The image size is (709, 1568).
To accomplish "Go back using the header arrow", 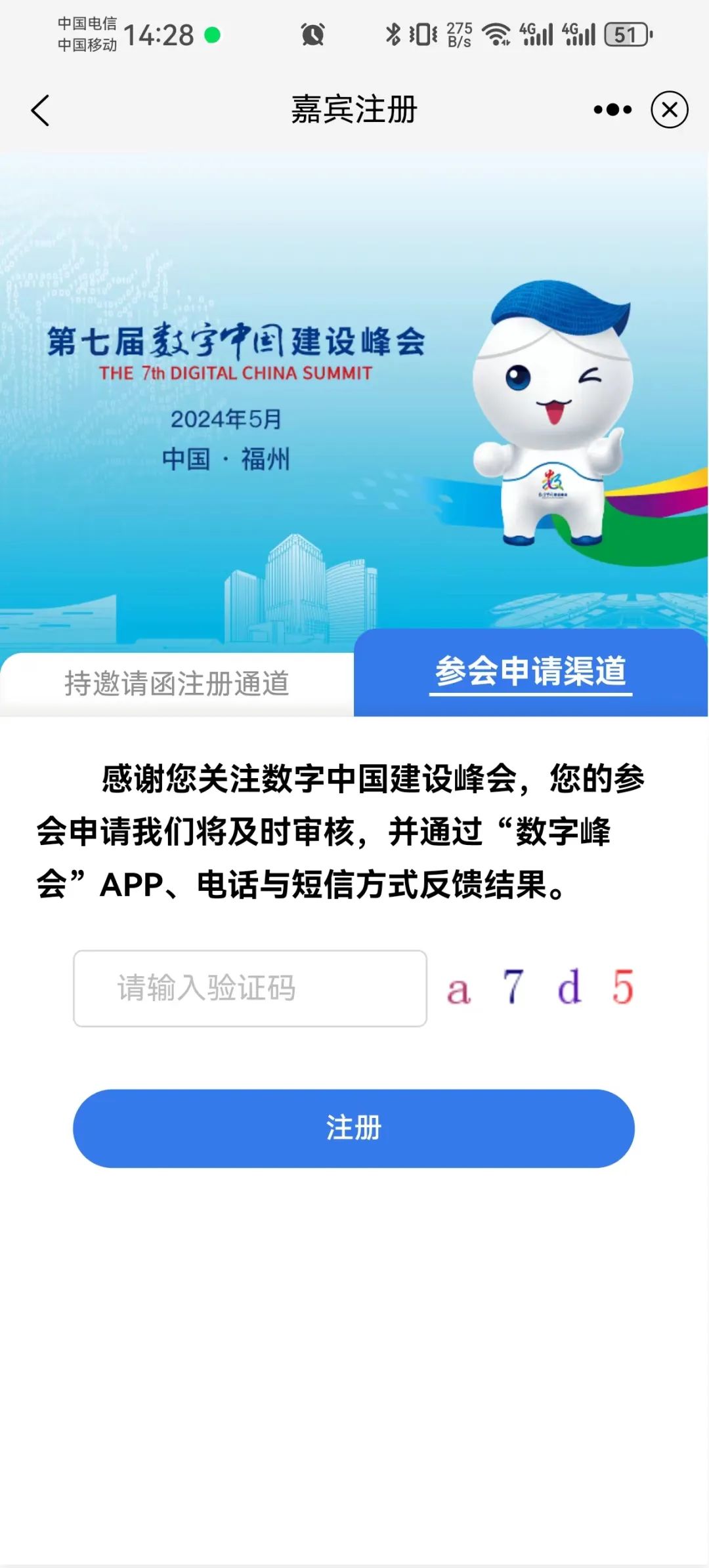I will tap(41, 110).
